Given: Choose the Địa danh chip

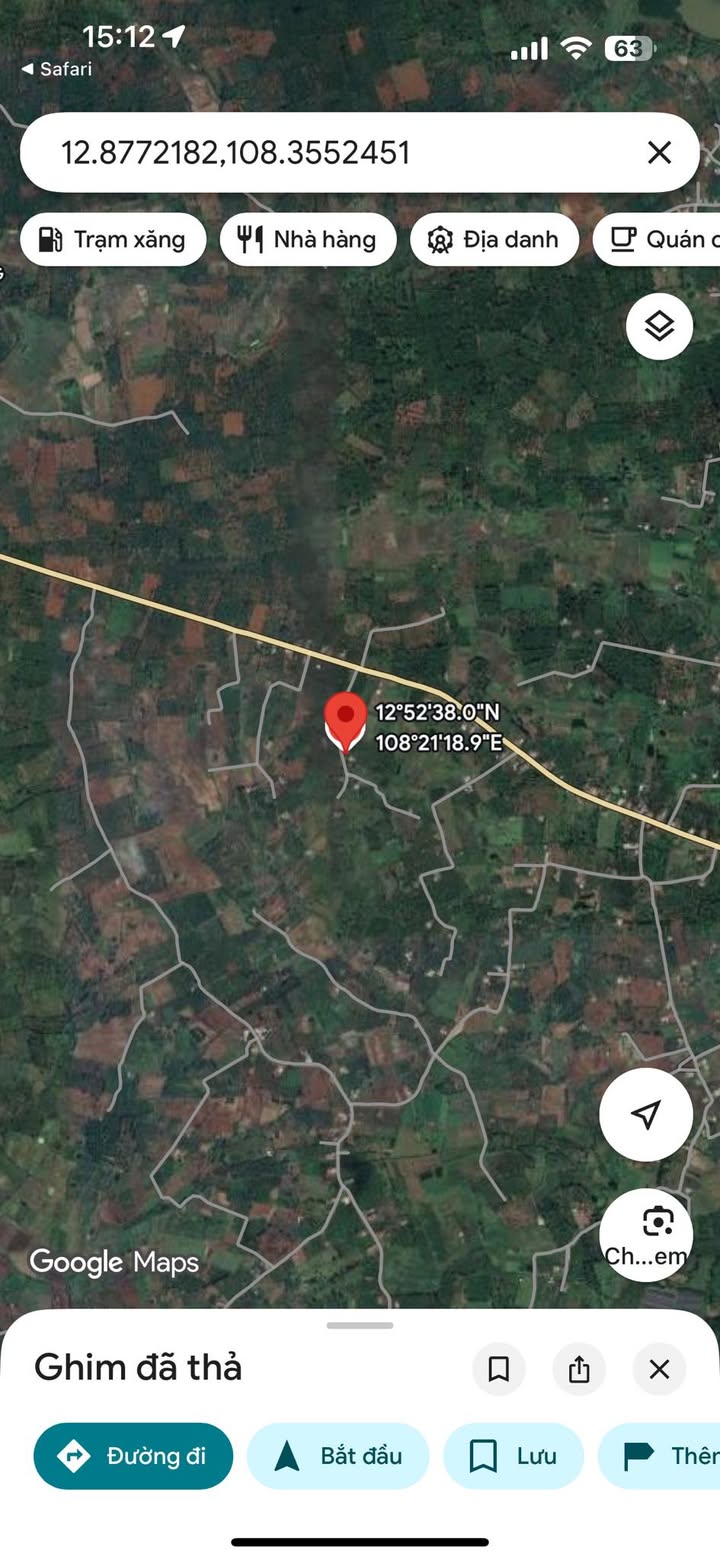Looking at the screenshot, I should tap(494, 240).
